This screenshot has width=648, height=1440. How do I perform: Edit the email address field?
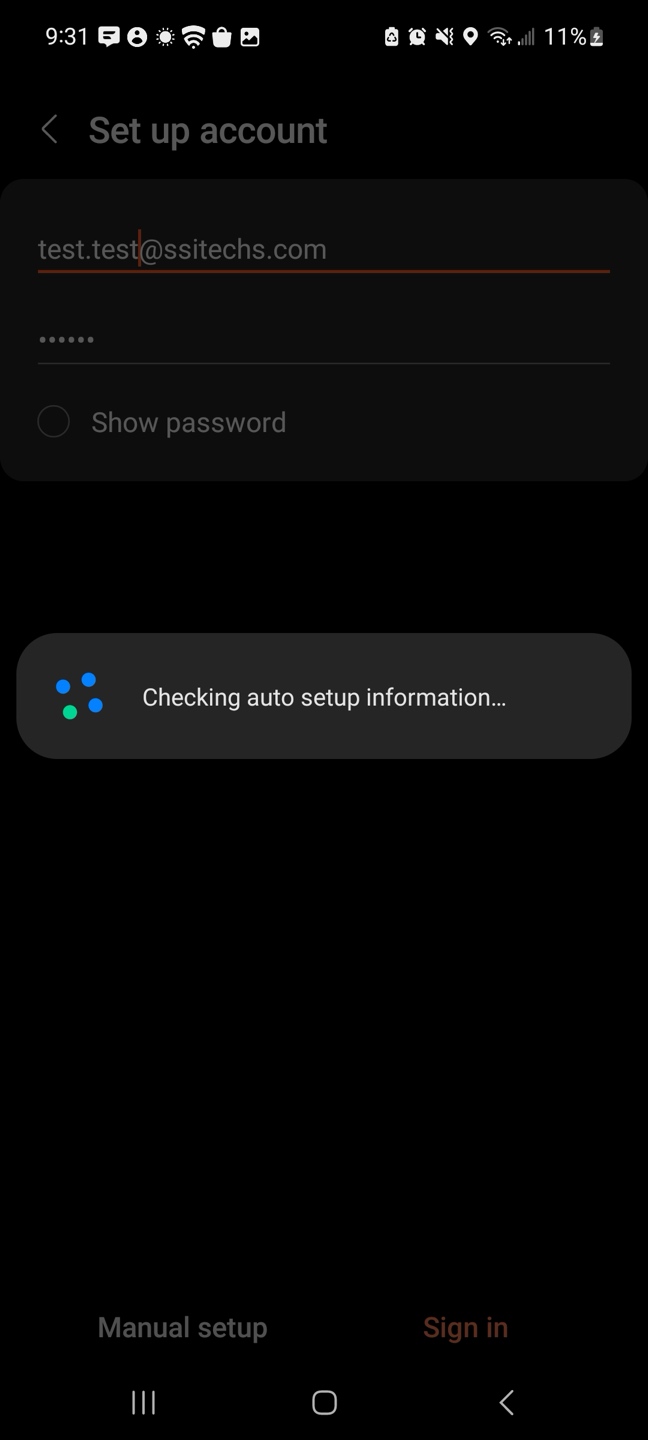(x=322, y=250)
